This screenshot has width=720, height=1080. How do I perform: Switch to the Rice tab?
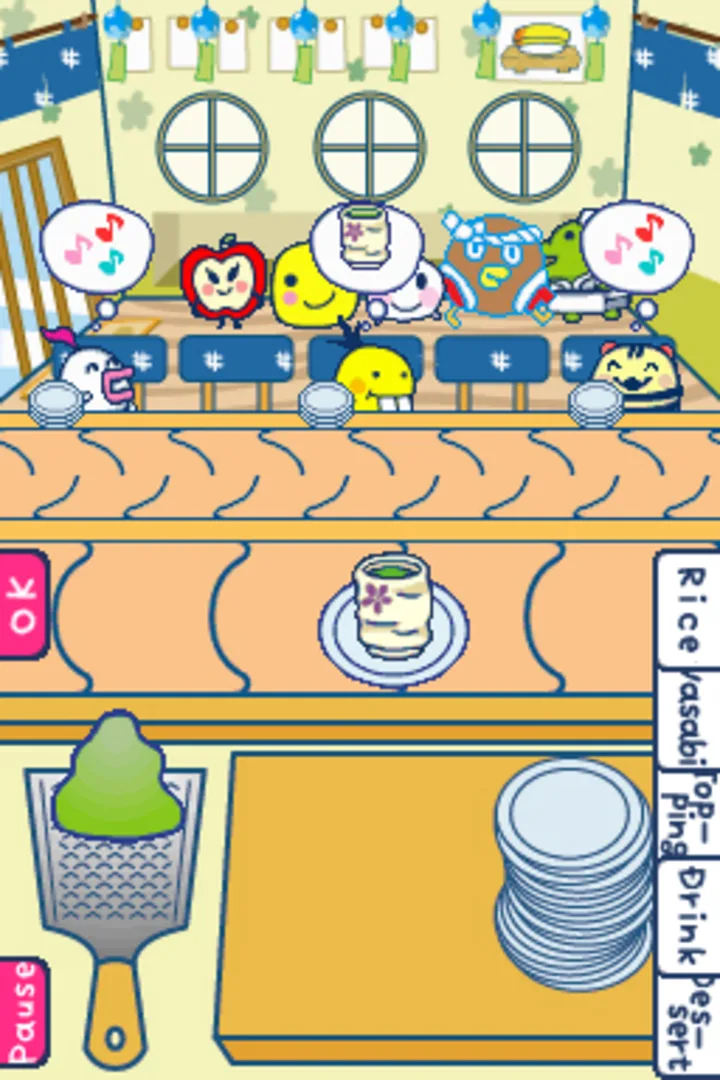(x=691, y=608)
